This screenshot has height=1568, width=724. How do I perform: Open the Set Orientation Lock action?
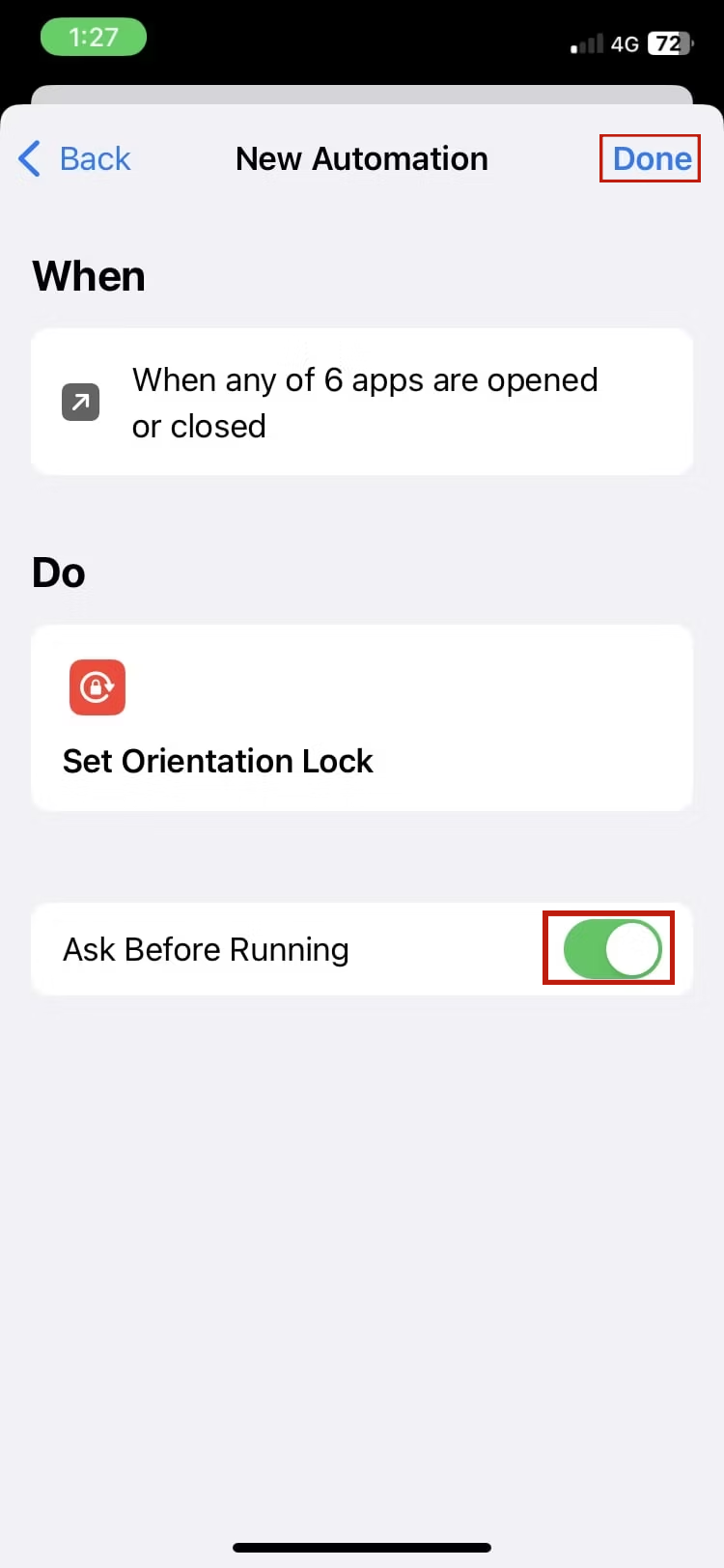coord(362,718)
